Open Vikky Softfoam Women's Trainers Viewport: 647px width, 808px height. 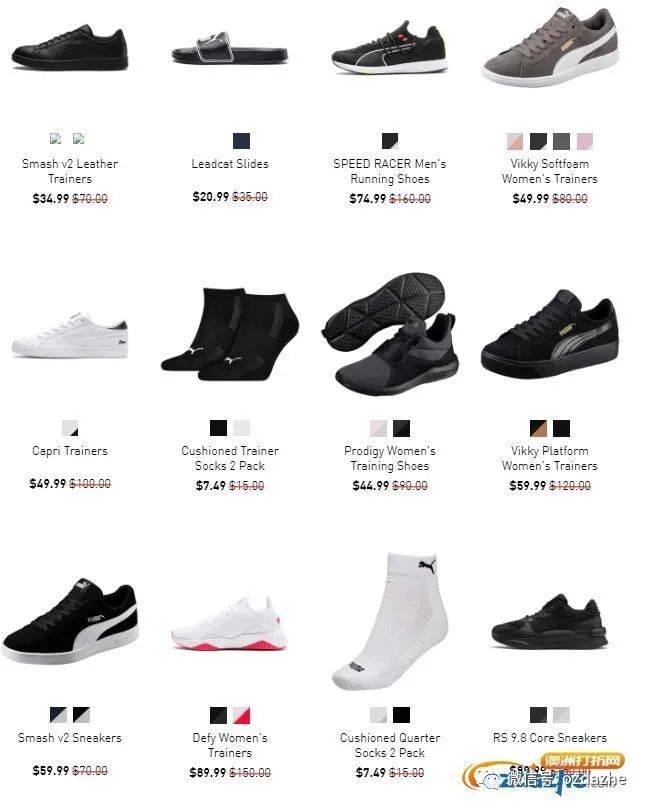tap(549, 171)
